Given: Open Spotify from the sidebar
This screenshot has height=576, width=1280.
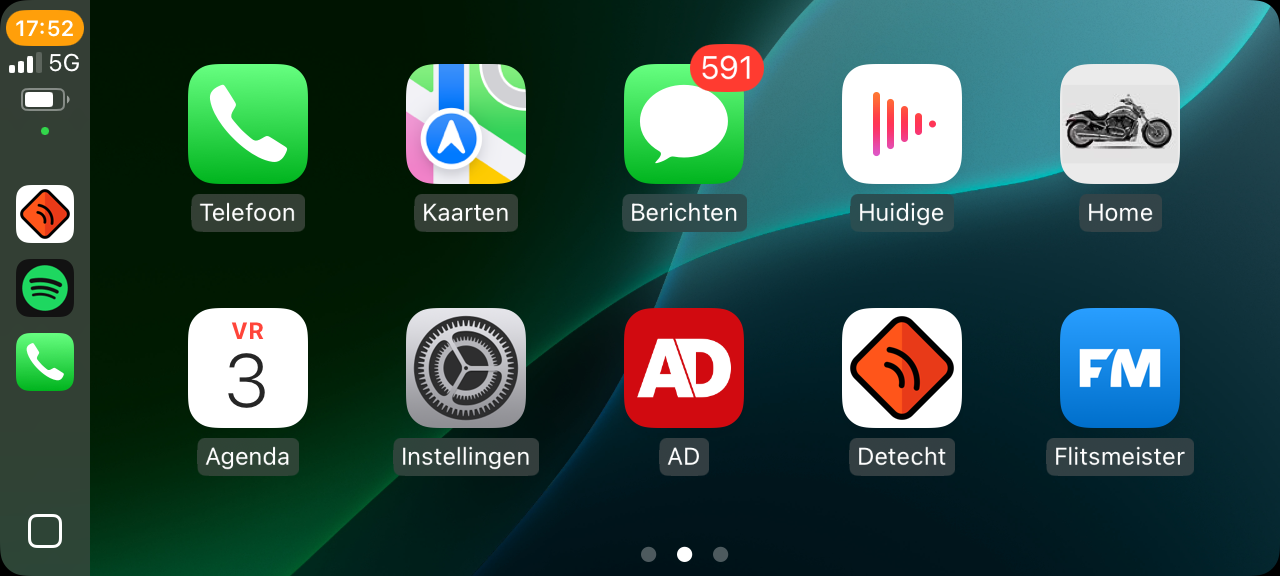Looking at the screenshot, I should 45,288.
